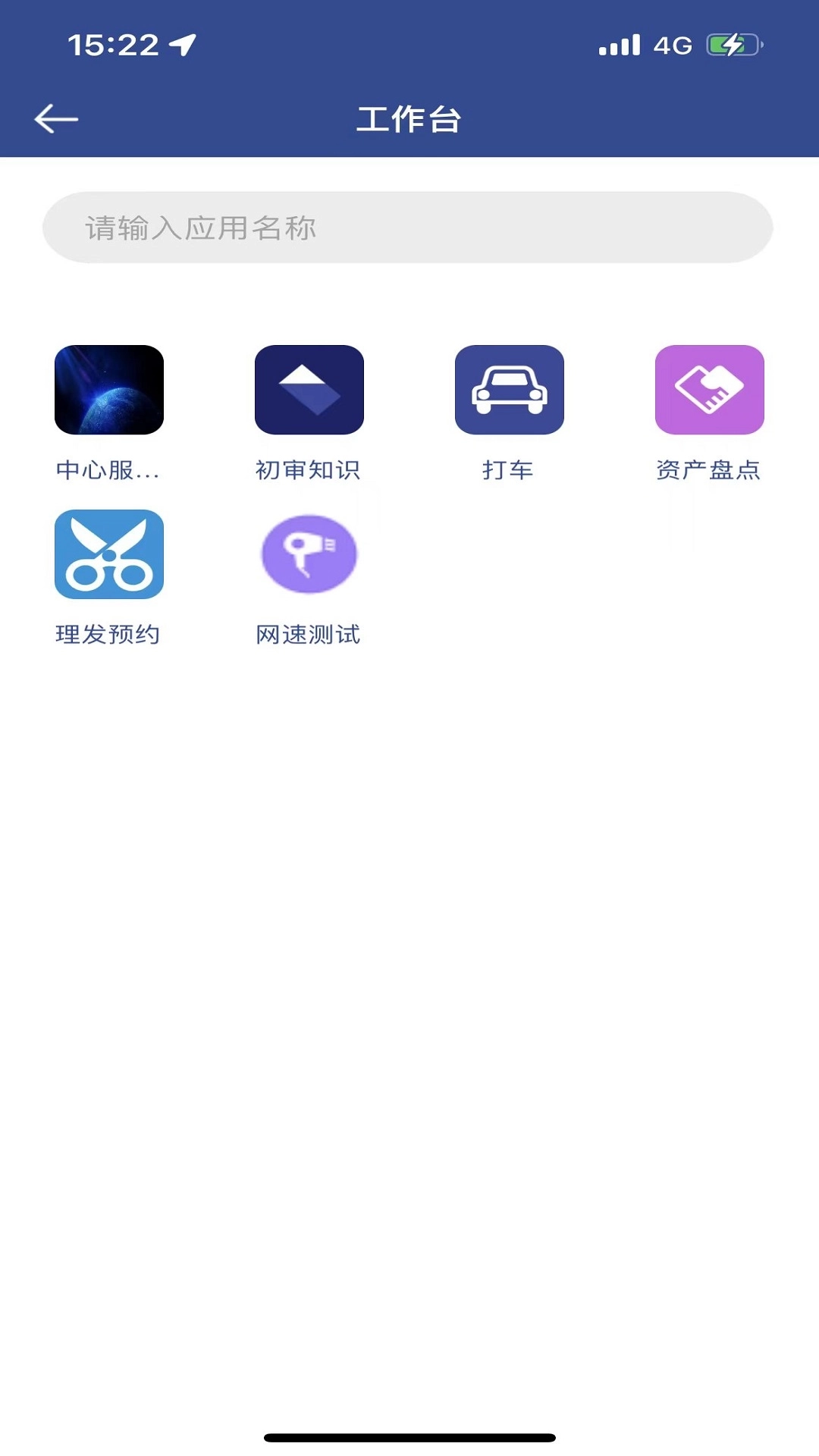The width and height of the screenshot is (819, 1456).
Task: Open the 网速测试 network speed test app
Action: coord(309,554)
